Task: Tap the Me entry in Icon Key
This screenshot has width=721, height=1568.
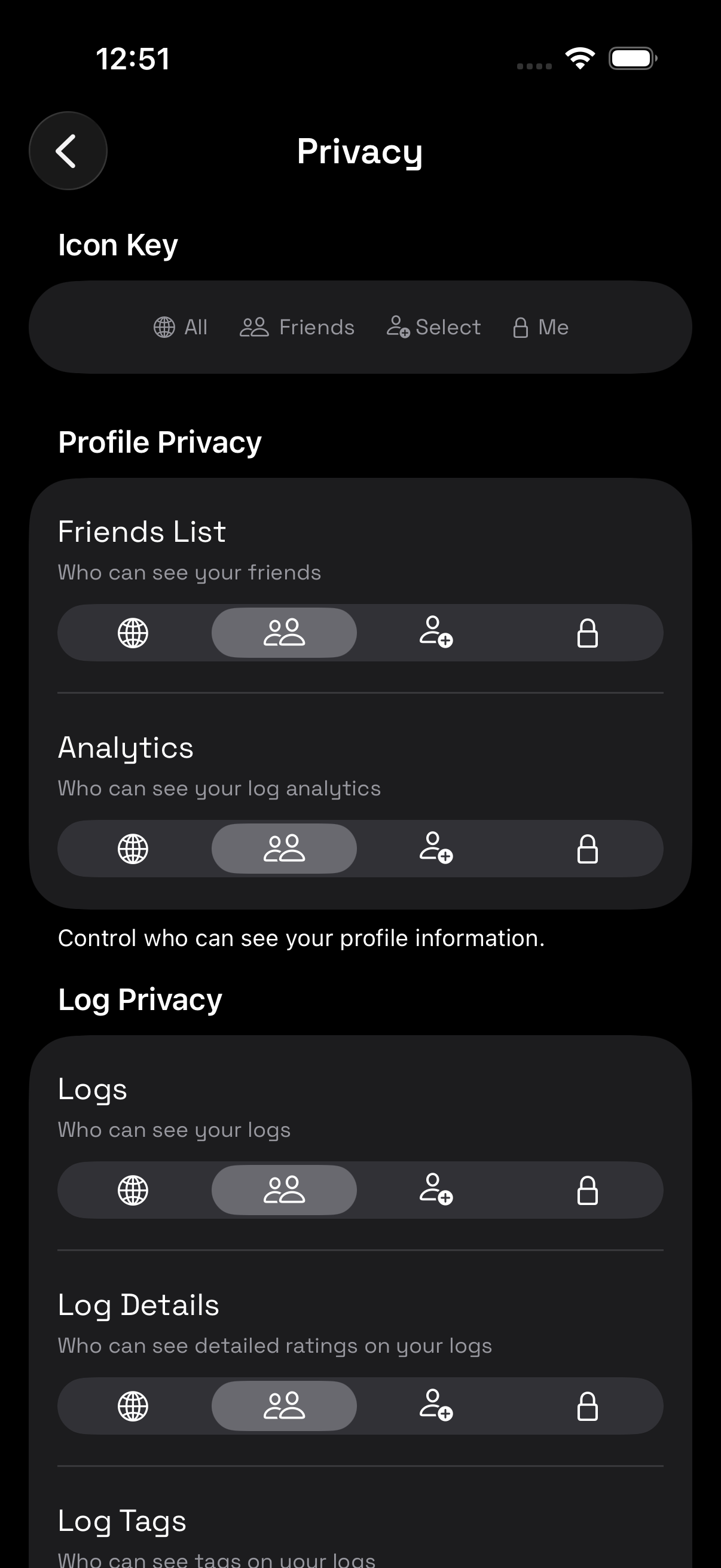Action: point(540,327)
